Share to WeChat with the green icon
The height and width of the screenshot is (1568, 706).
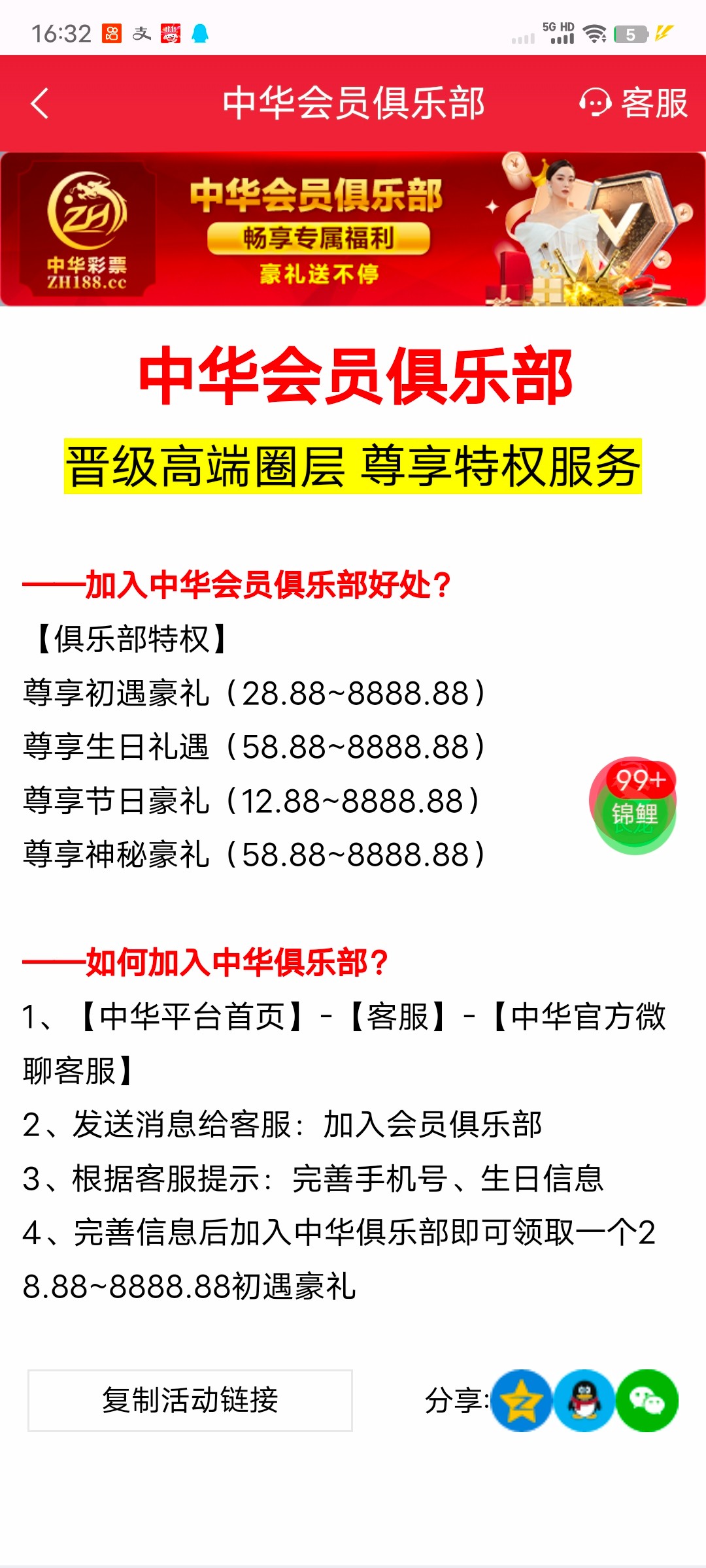(647, 1400)
